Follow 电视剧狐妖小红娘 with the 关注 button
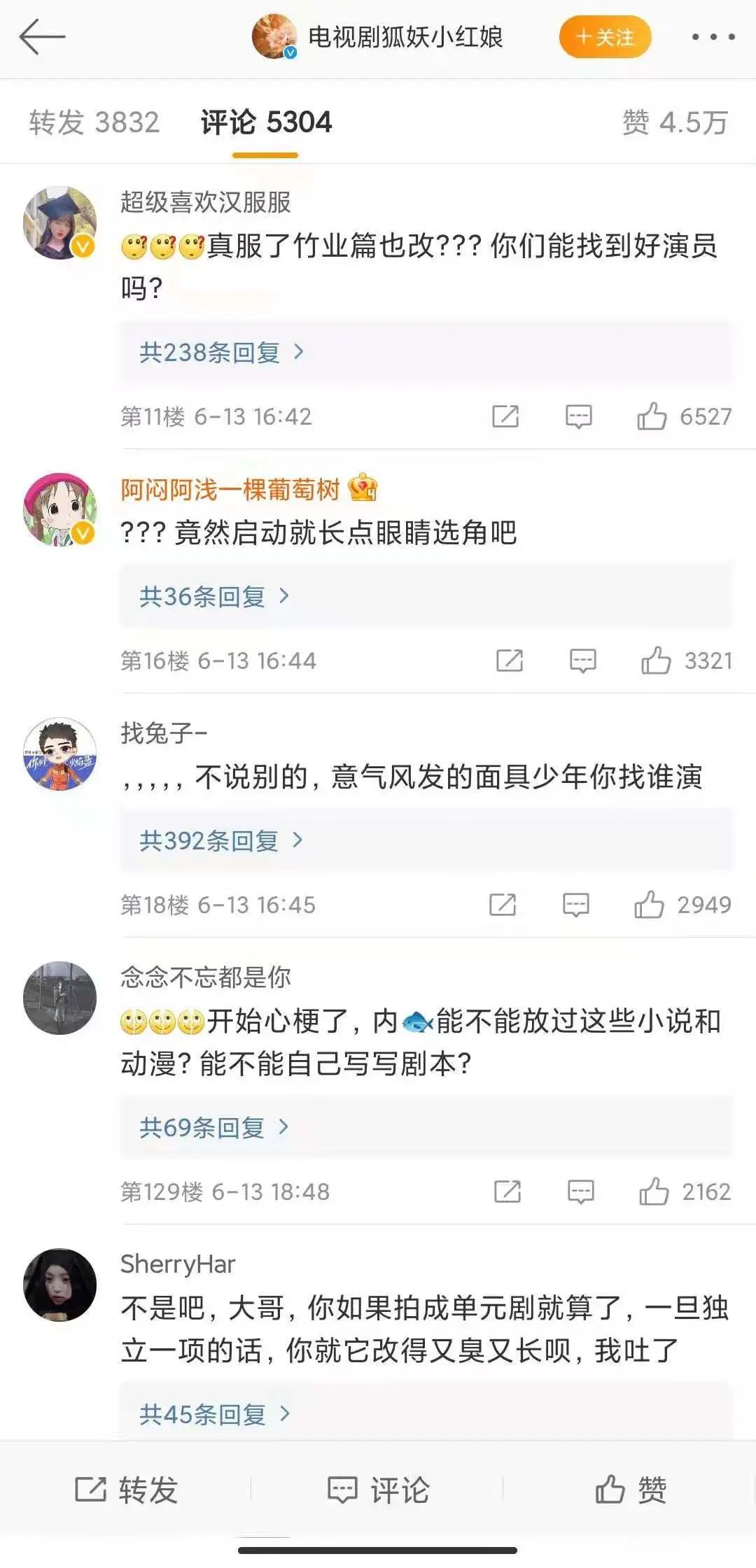The height and width of the screenshot is (1568, 756). [605, 37]
